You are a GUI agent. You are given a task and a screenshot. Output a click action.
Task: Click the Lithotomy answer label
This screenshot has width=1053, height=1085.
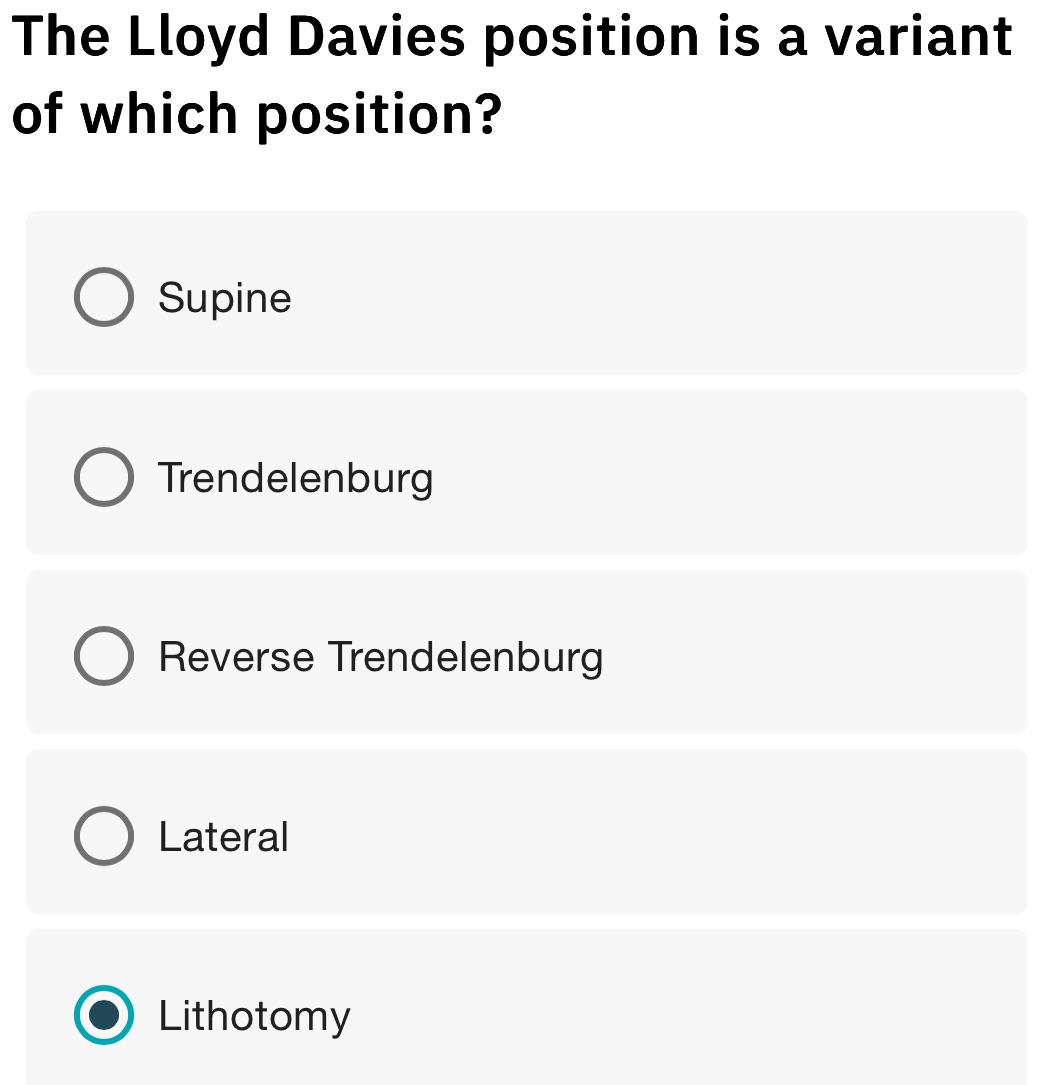[x=253, y=1015]
